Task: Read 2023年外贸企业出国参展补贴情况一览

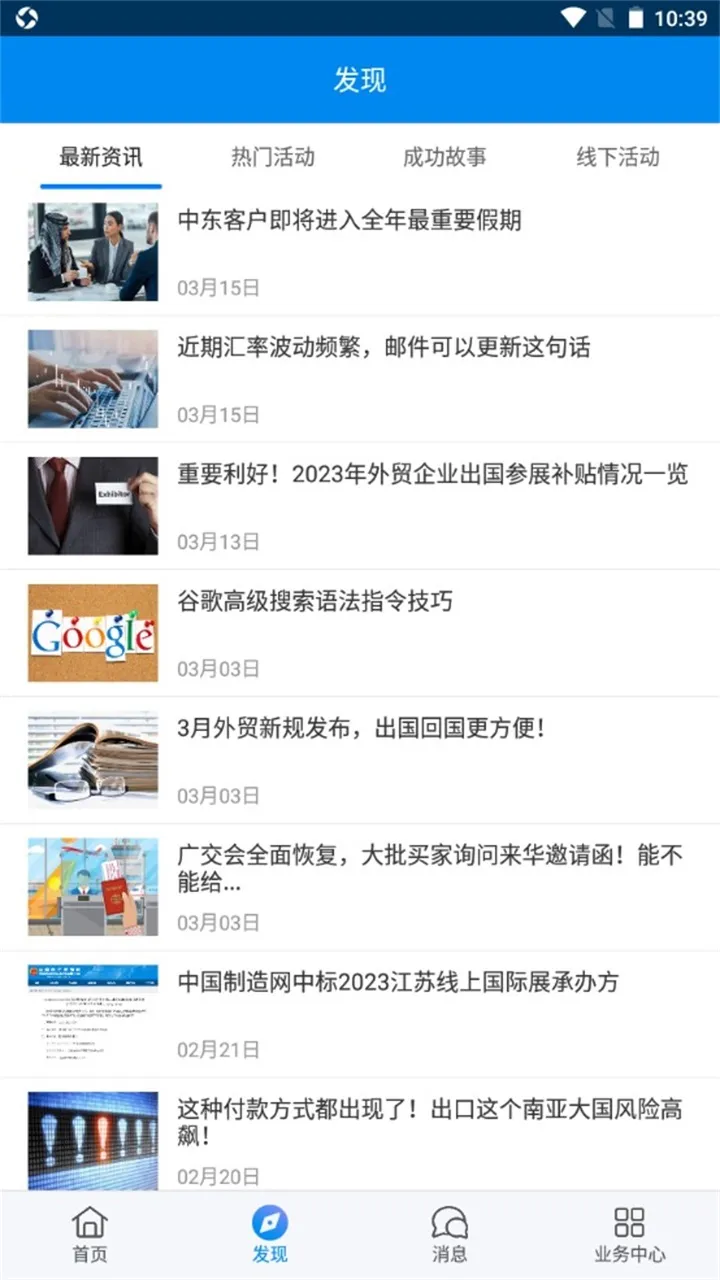Action: tap(432, 475)
